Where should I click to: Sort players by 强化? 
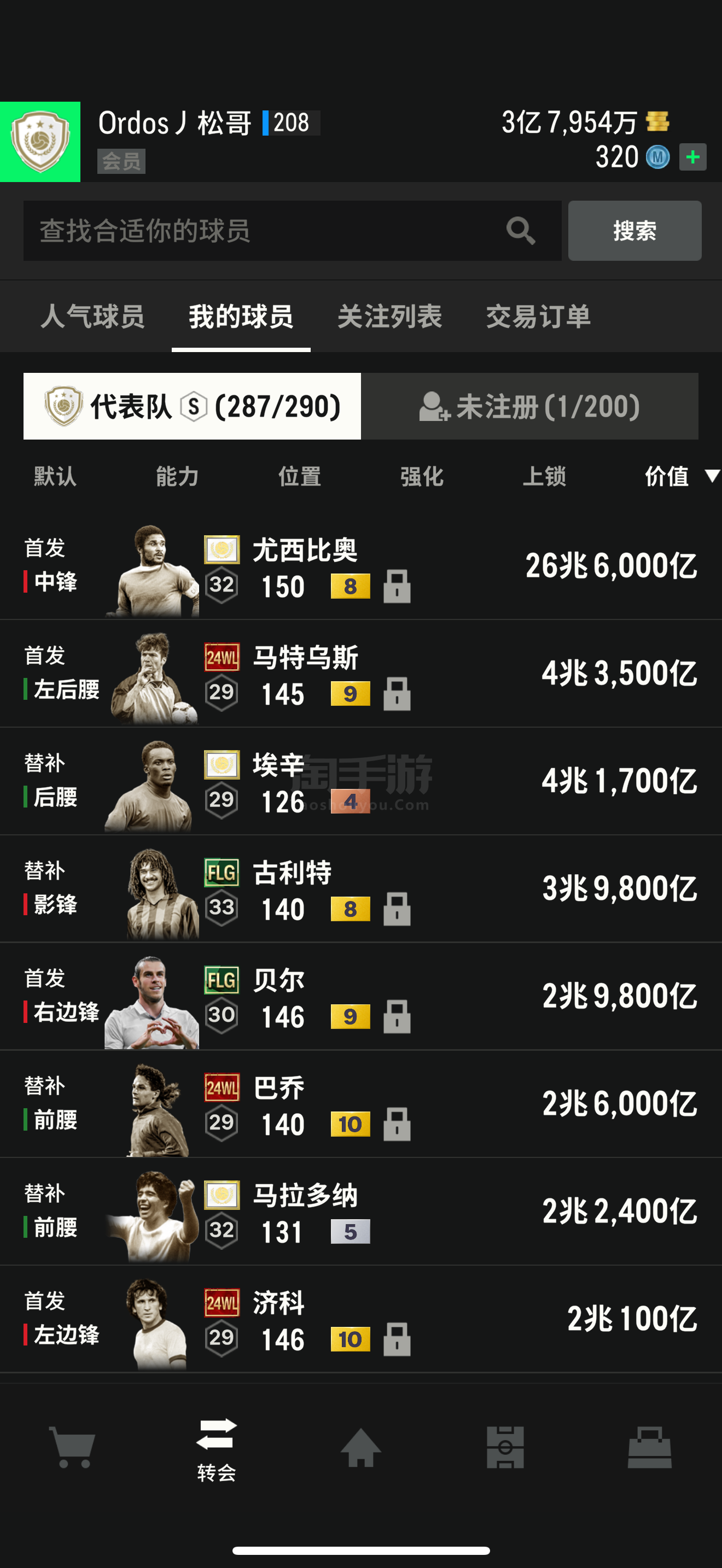[422, 476]
